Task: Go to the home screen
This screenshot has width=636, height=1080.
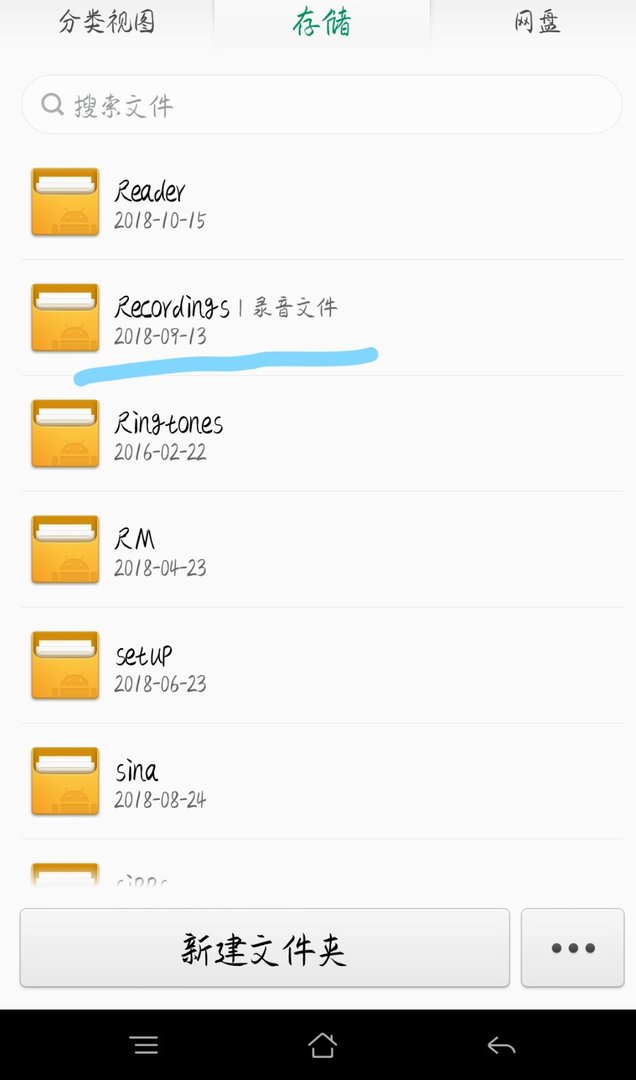Action: pyautogui.click(x=322, y=1046)
